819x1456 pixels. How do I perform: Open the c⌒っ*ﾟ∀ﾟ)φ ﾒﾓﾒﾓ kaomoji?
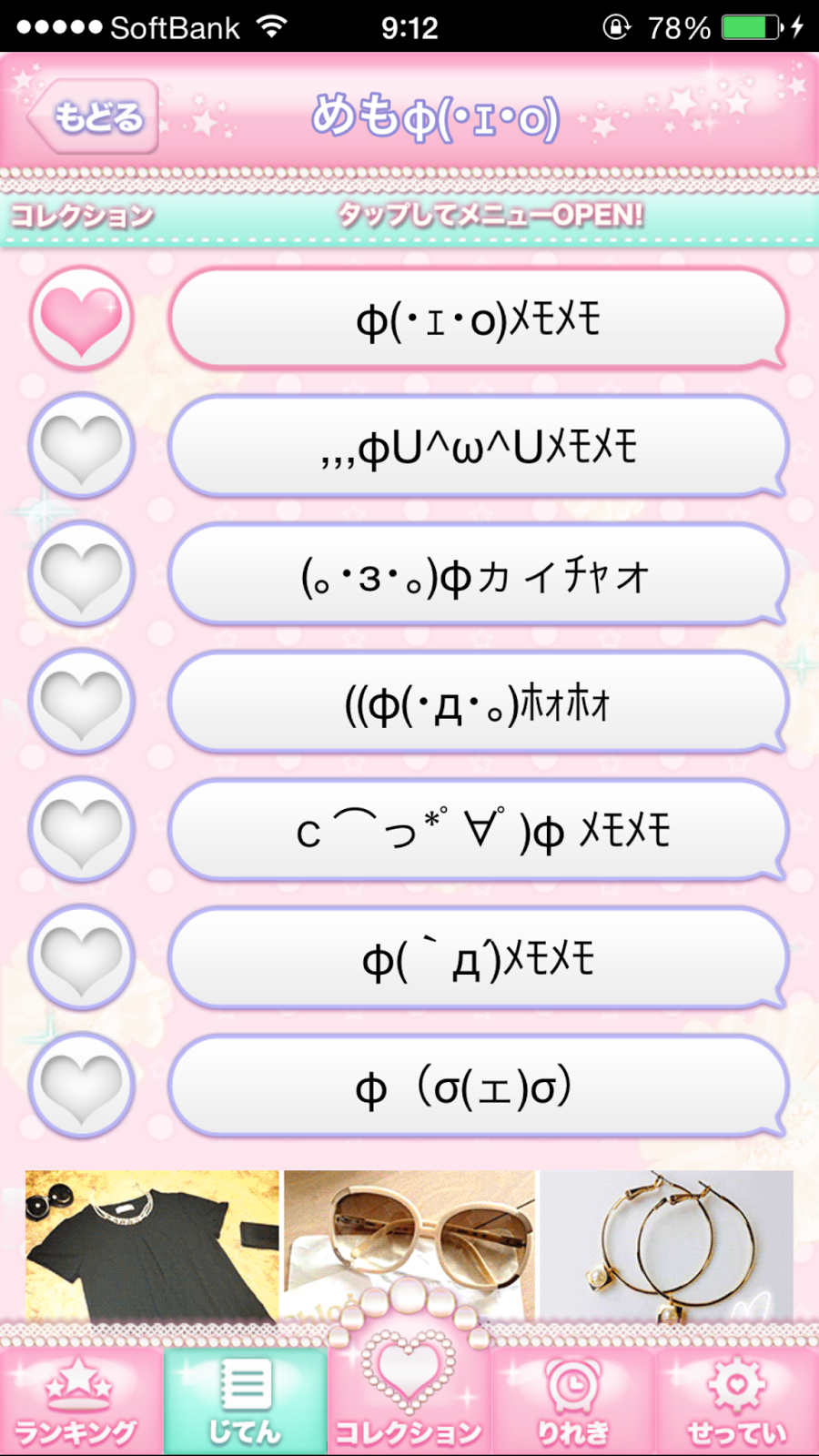pos(478,830)
